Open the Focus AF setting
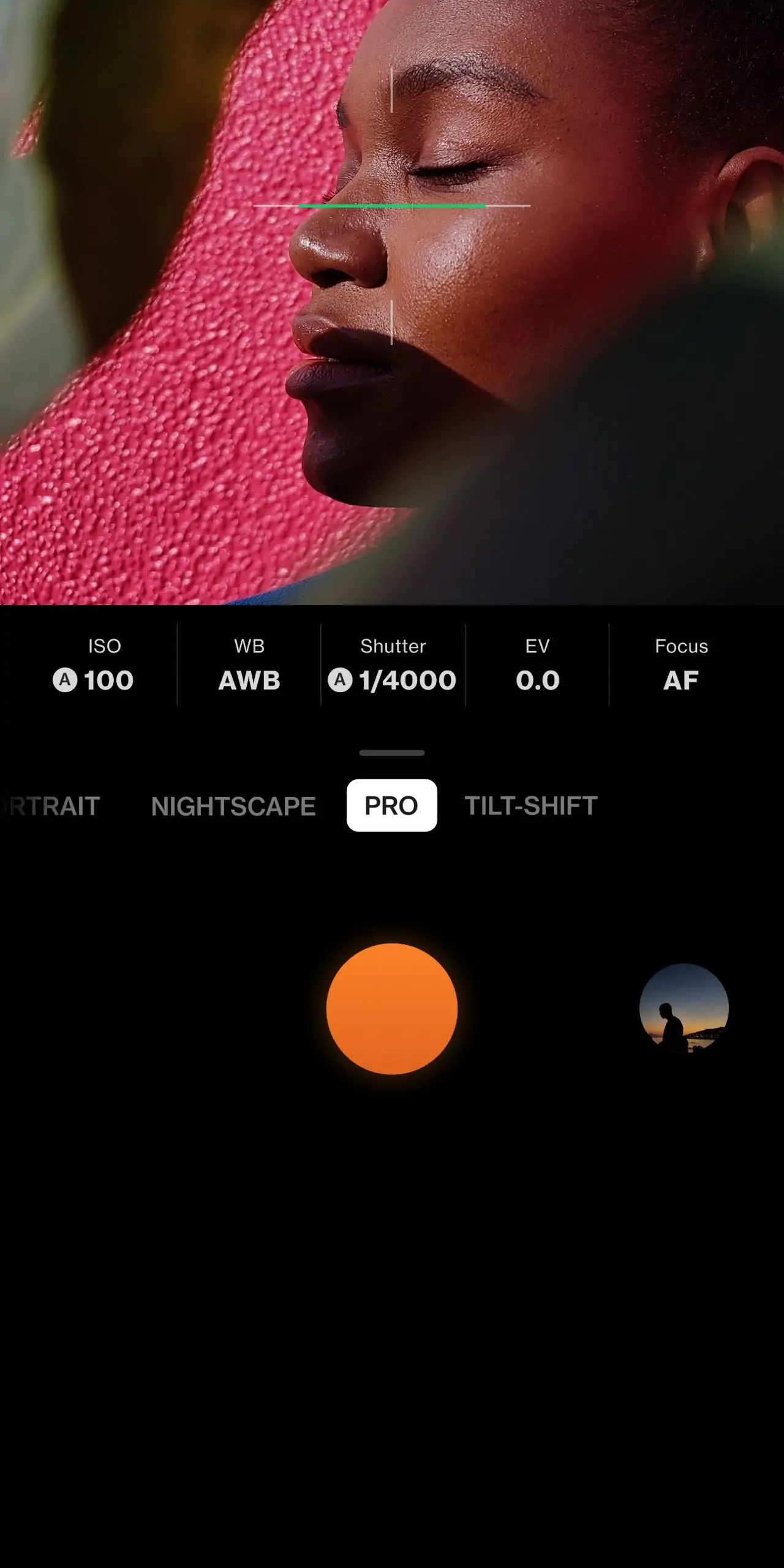Screen dimensions: 784x1568 click(x=681, y=665)
